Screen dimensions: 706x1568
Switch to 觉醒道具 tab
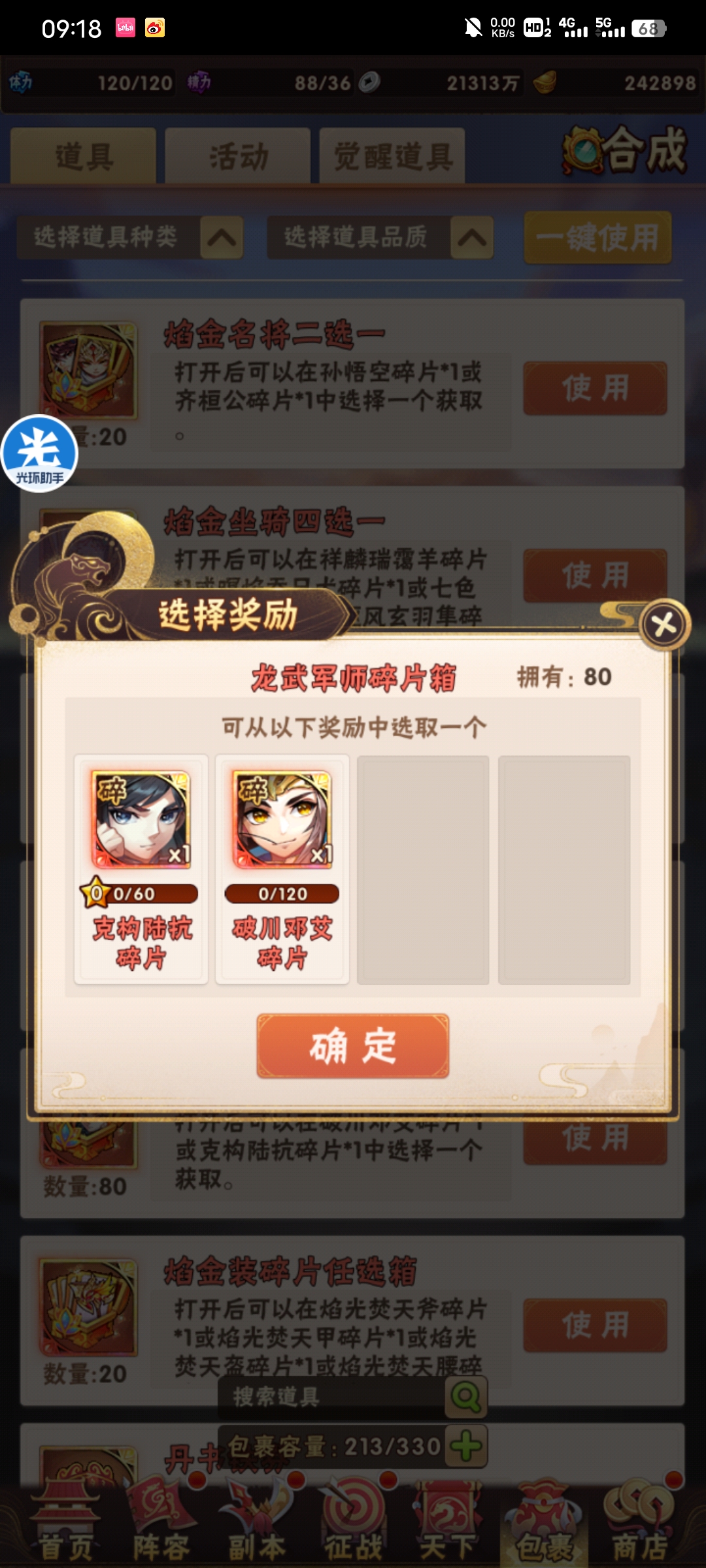click(392, 157)
